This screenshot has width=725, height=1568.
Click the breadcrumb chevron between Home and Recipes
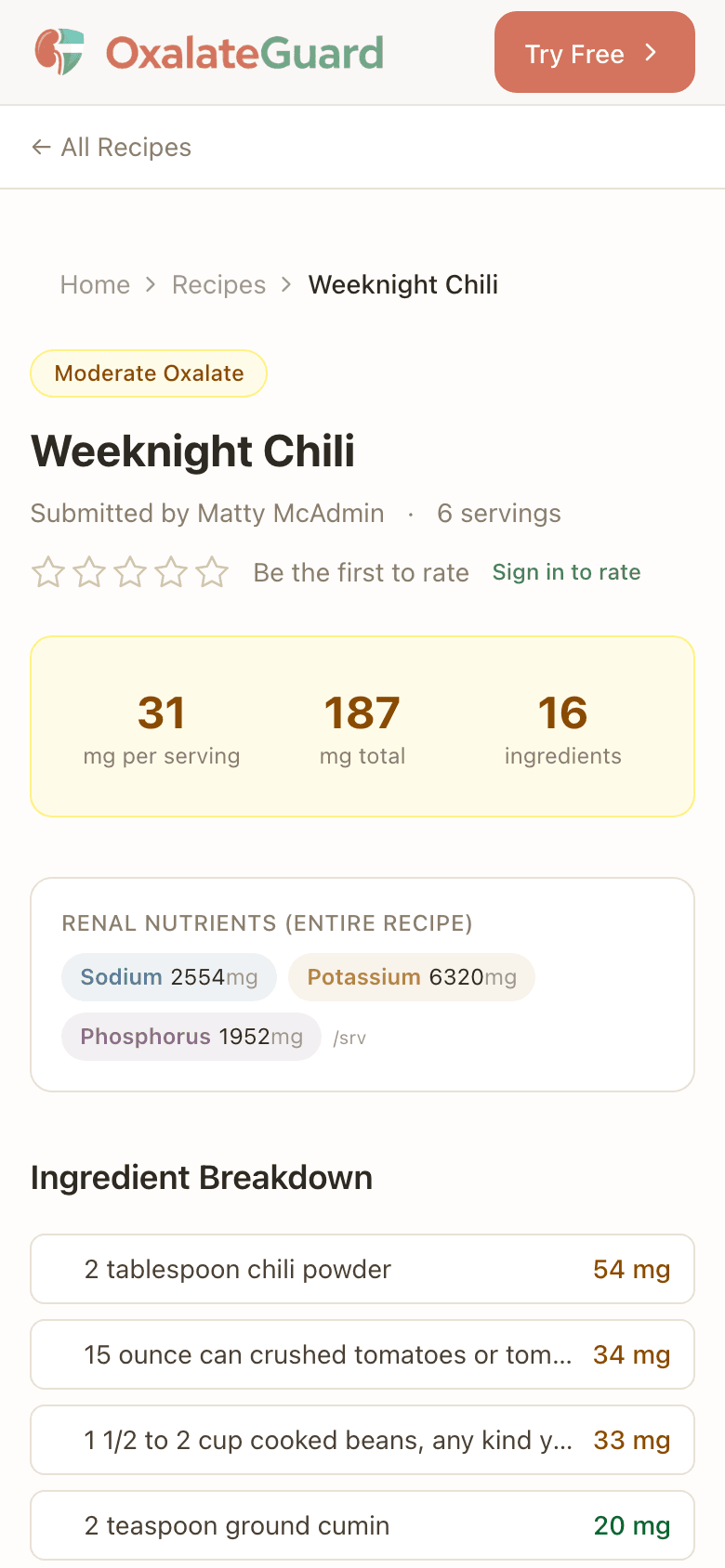tap(149, 285)
